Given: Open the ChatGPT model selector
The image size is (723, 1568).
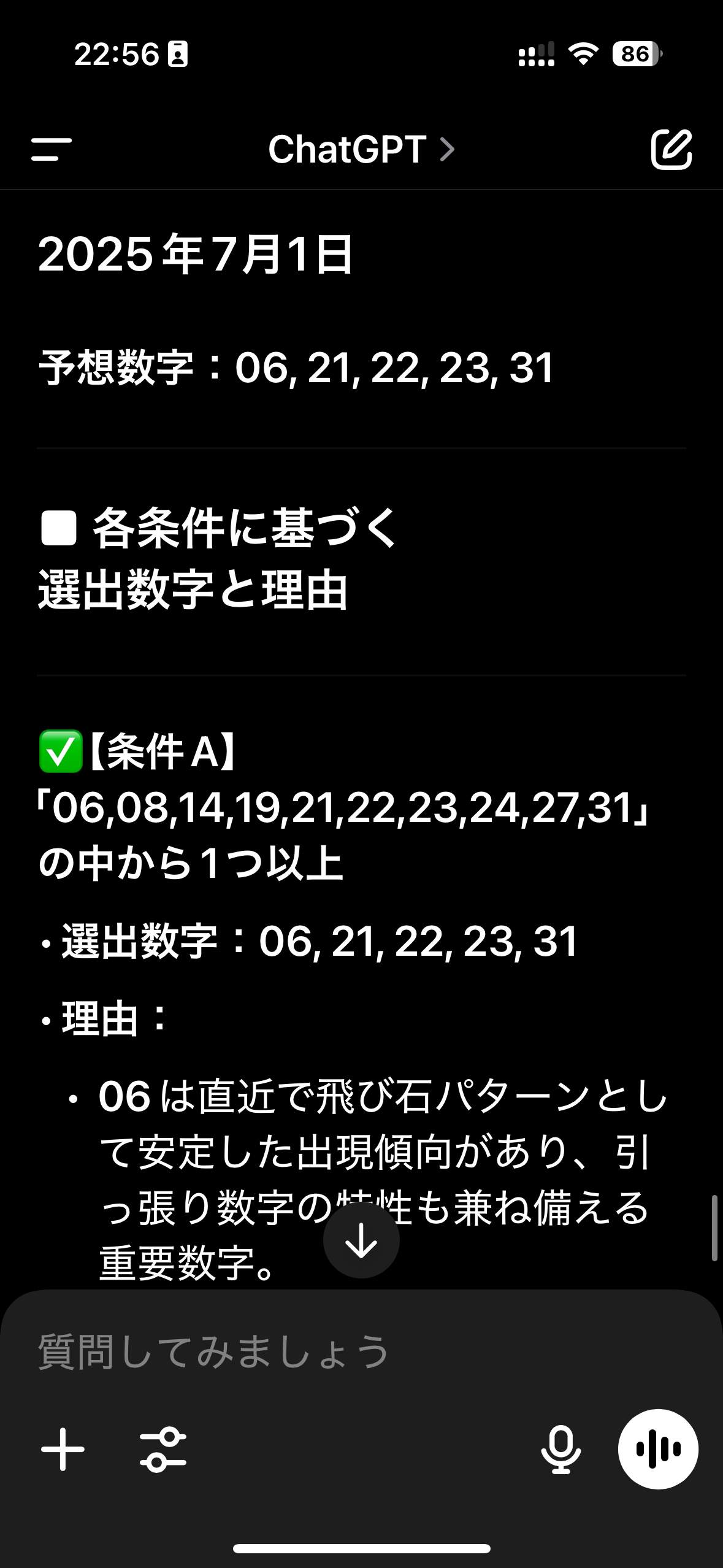Looking at the screenshot, I should point(361,149).
